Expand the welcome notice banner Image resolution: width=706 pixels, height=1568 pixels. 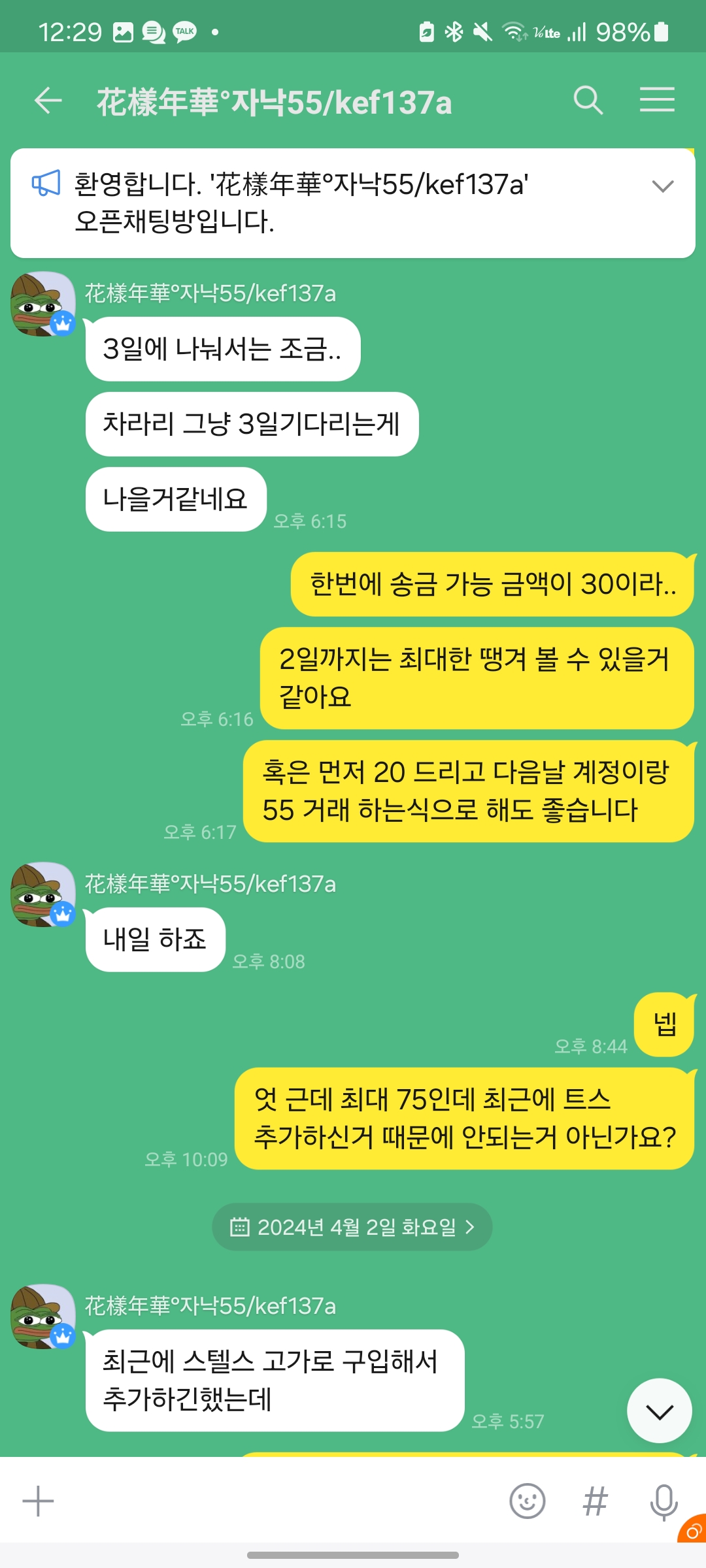[x=662, y=186]
